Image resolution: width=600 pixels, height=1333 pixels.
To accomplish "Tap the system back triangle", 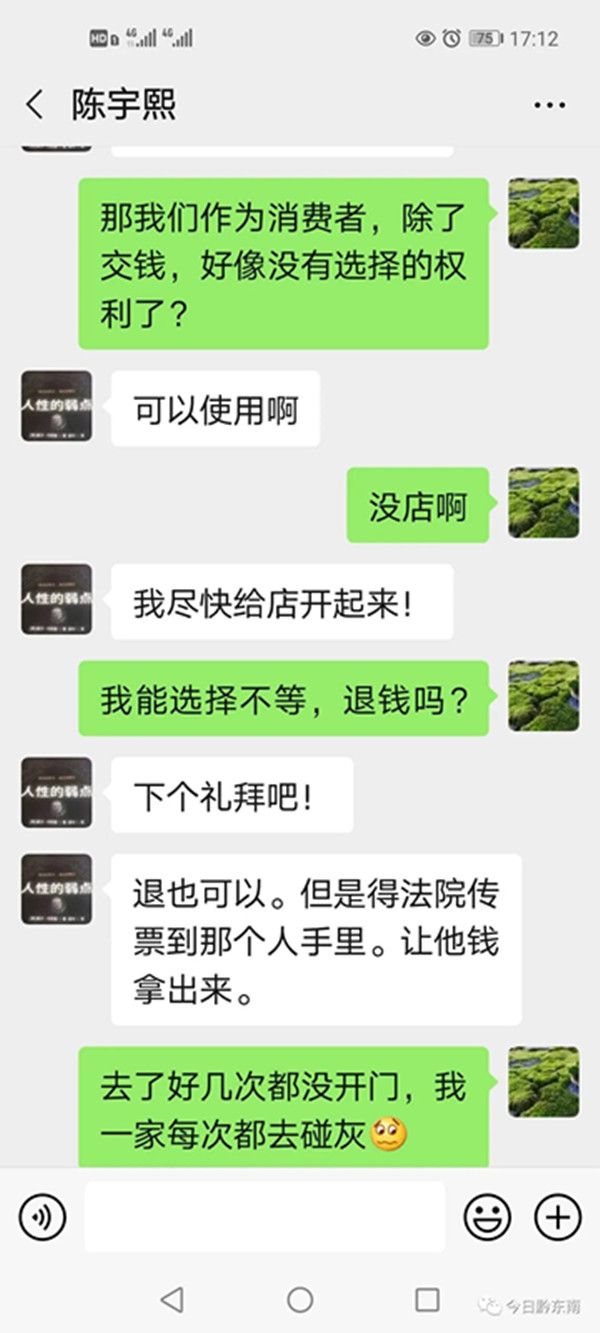I will click(172, 1299).
